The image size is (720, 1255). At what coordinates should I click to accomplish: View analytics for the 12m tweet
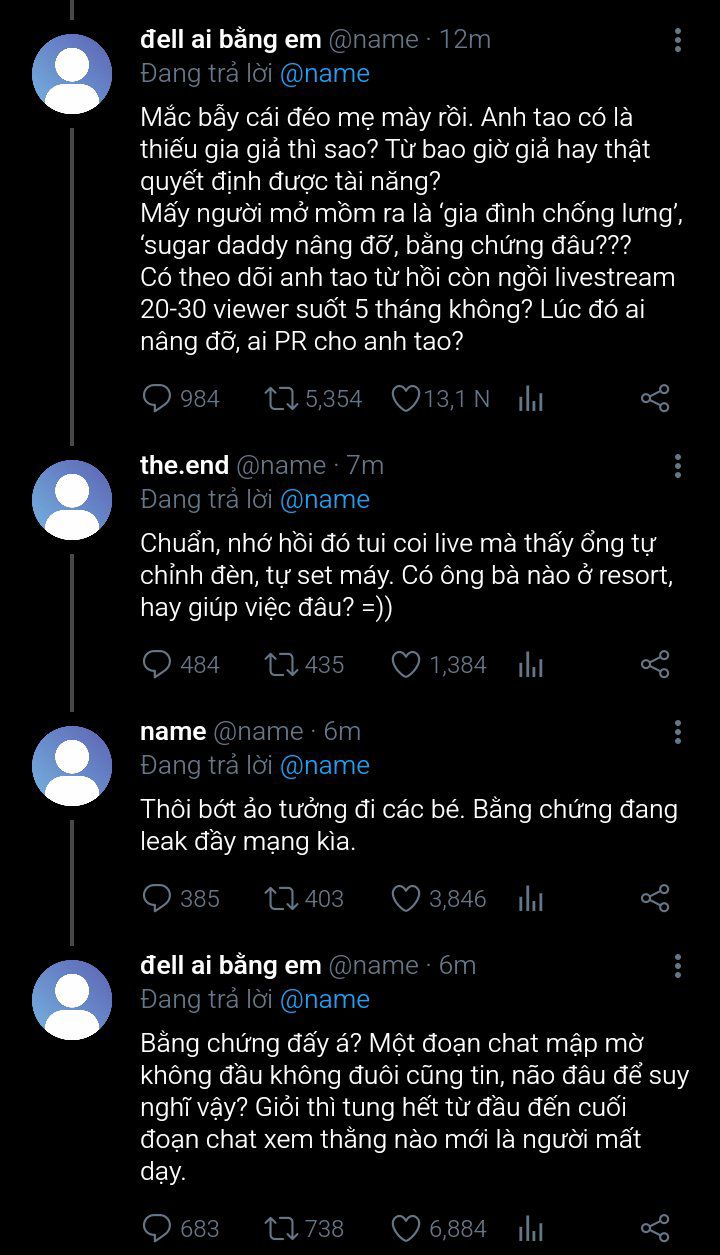(530, 399)
